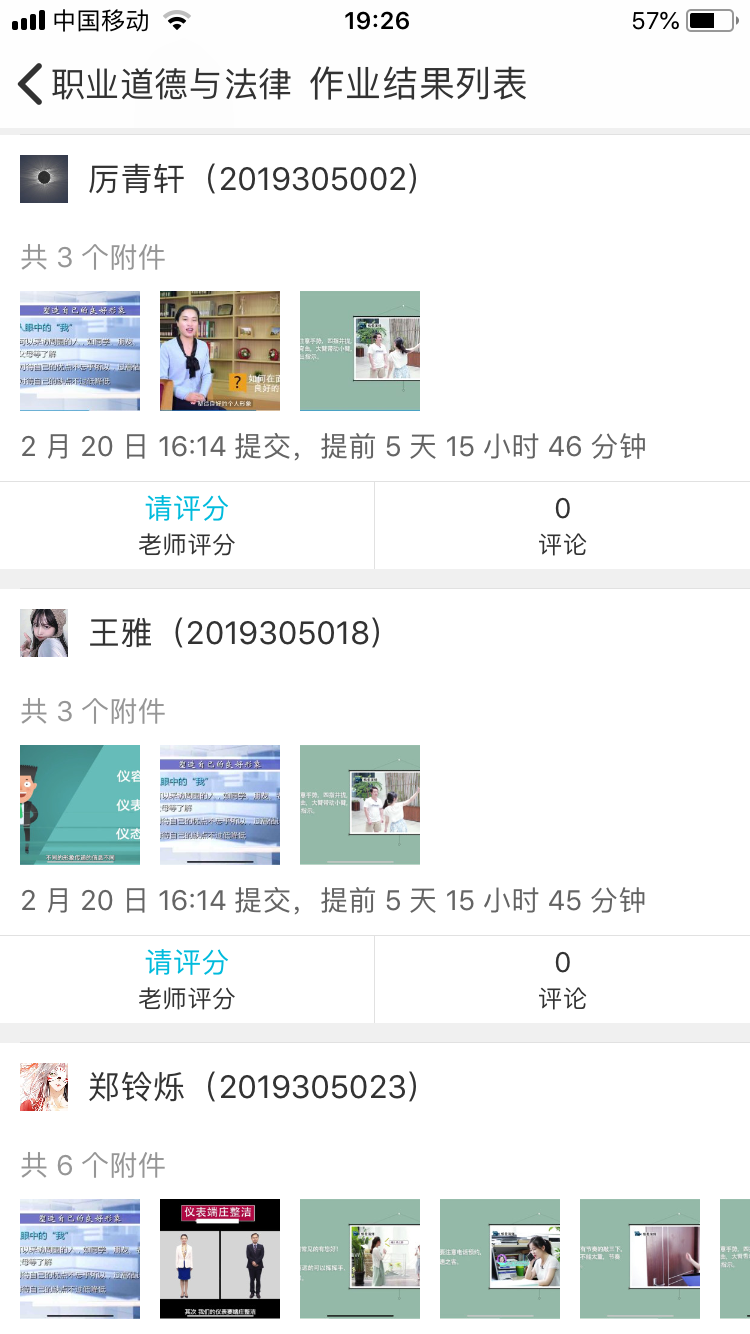
Task: Open comments on 厉青轩's submission
Action: click(x=562, y=525)
